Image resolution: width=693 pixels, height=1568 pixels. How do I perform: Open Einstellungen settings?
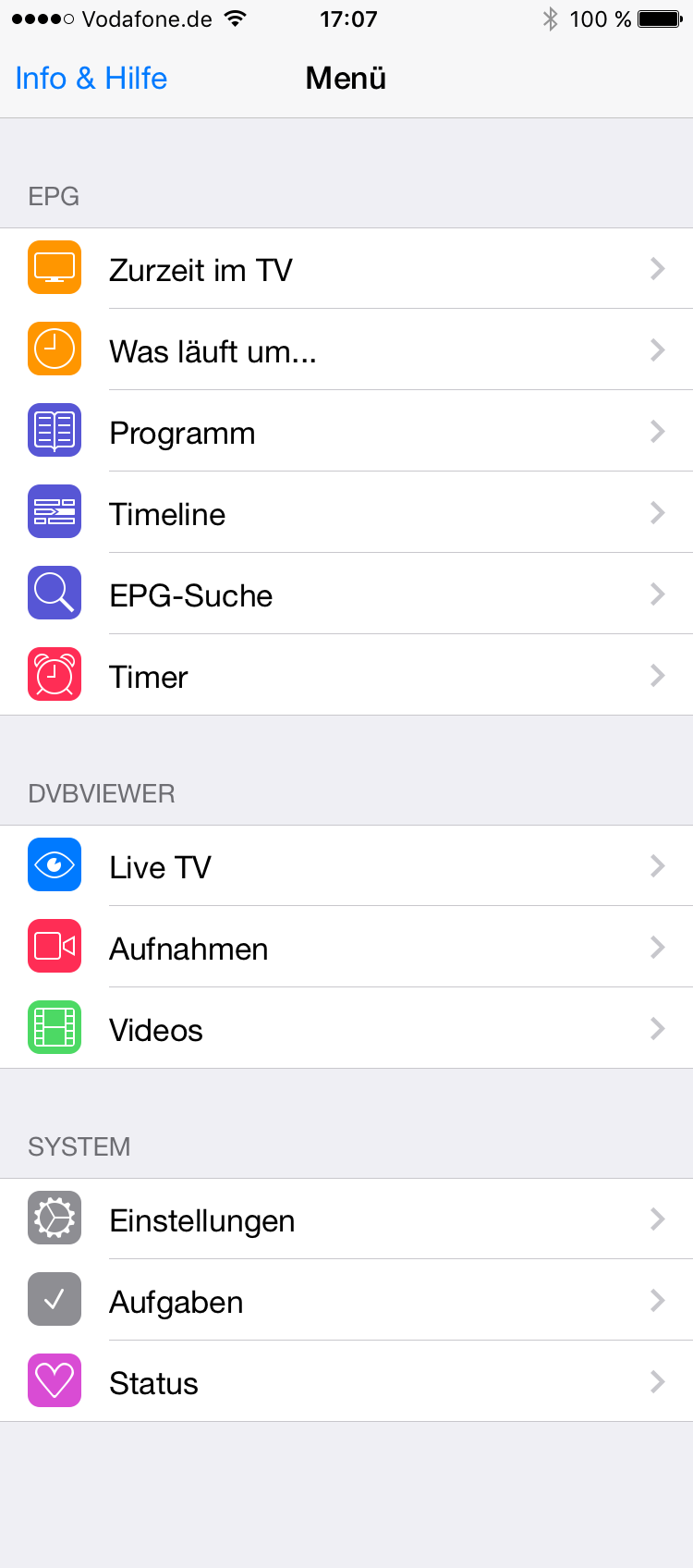(346, 1219)
